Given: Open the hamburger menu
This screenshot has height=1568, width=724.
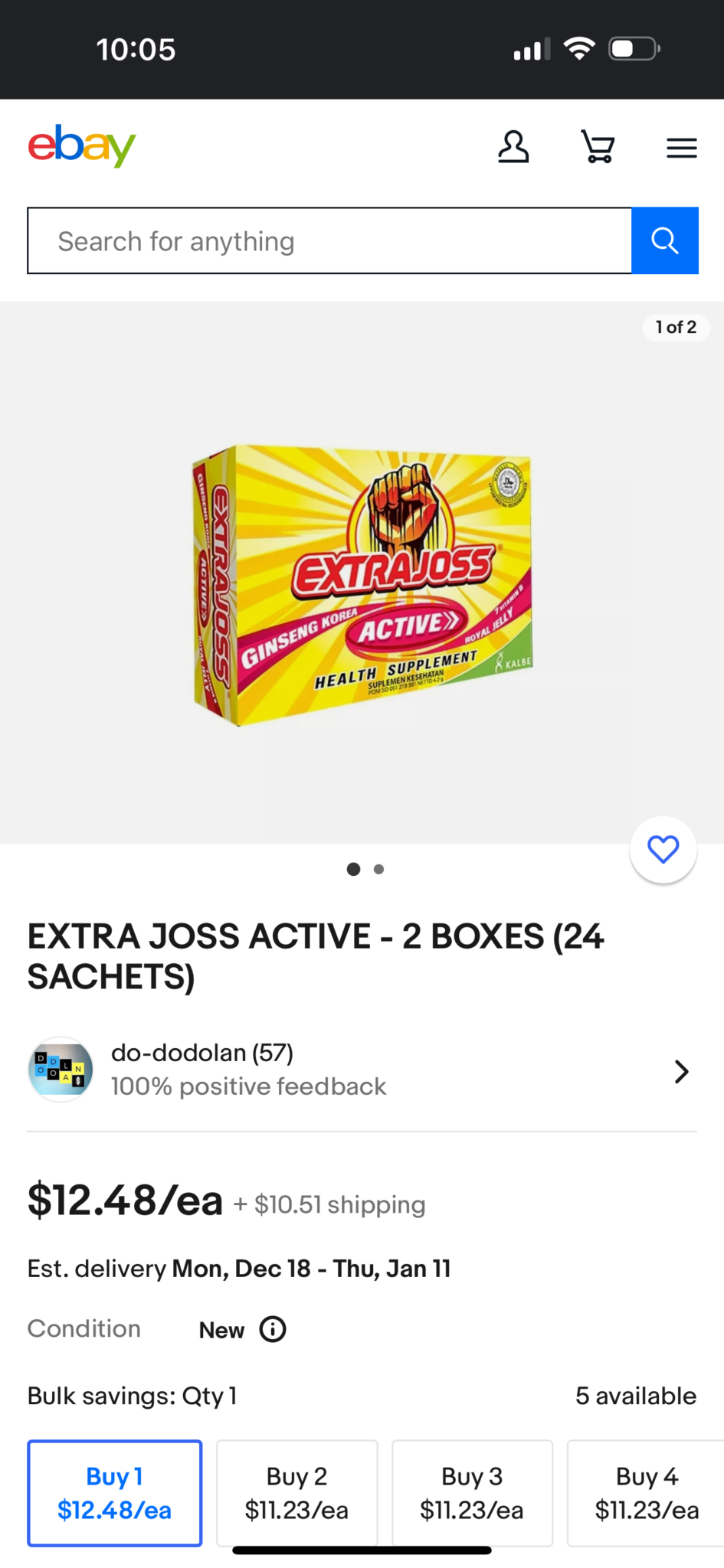Looking at the screenshot, I should pyautogui.click(x=681, y=147).
